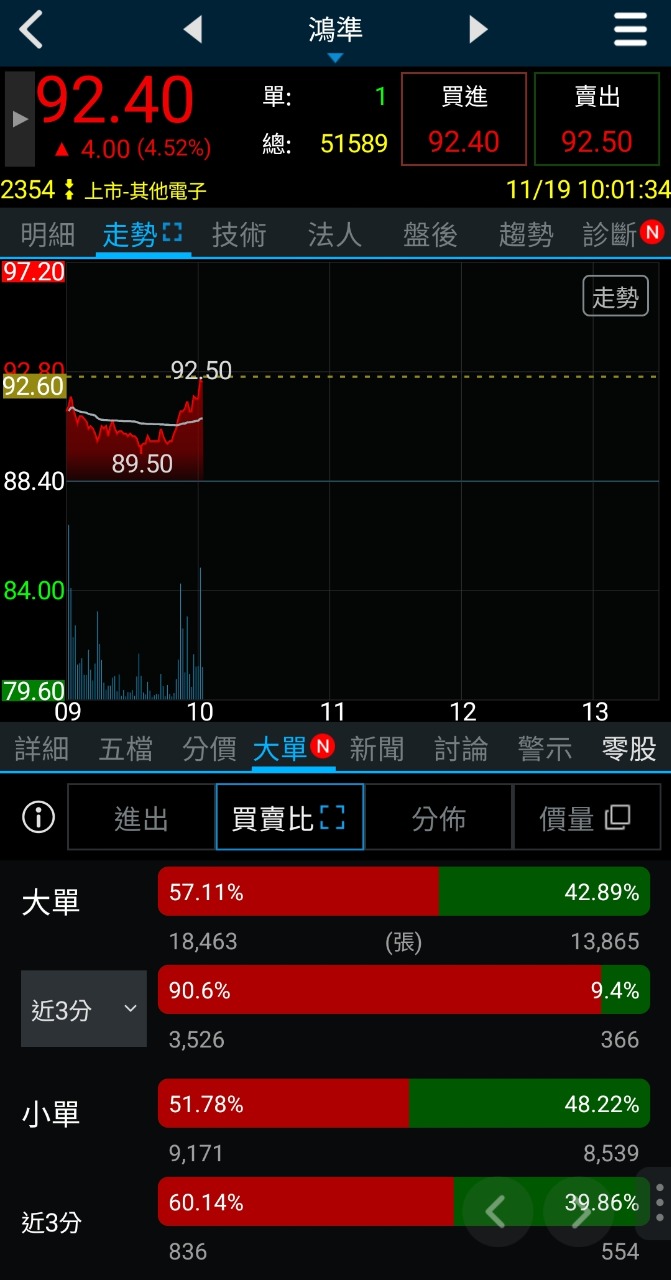Viewport: 671px width, 1280px height.
Task: Select the 分佈 distribution segment
Action: click(x=439, y=818)
